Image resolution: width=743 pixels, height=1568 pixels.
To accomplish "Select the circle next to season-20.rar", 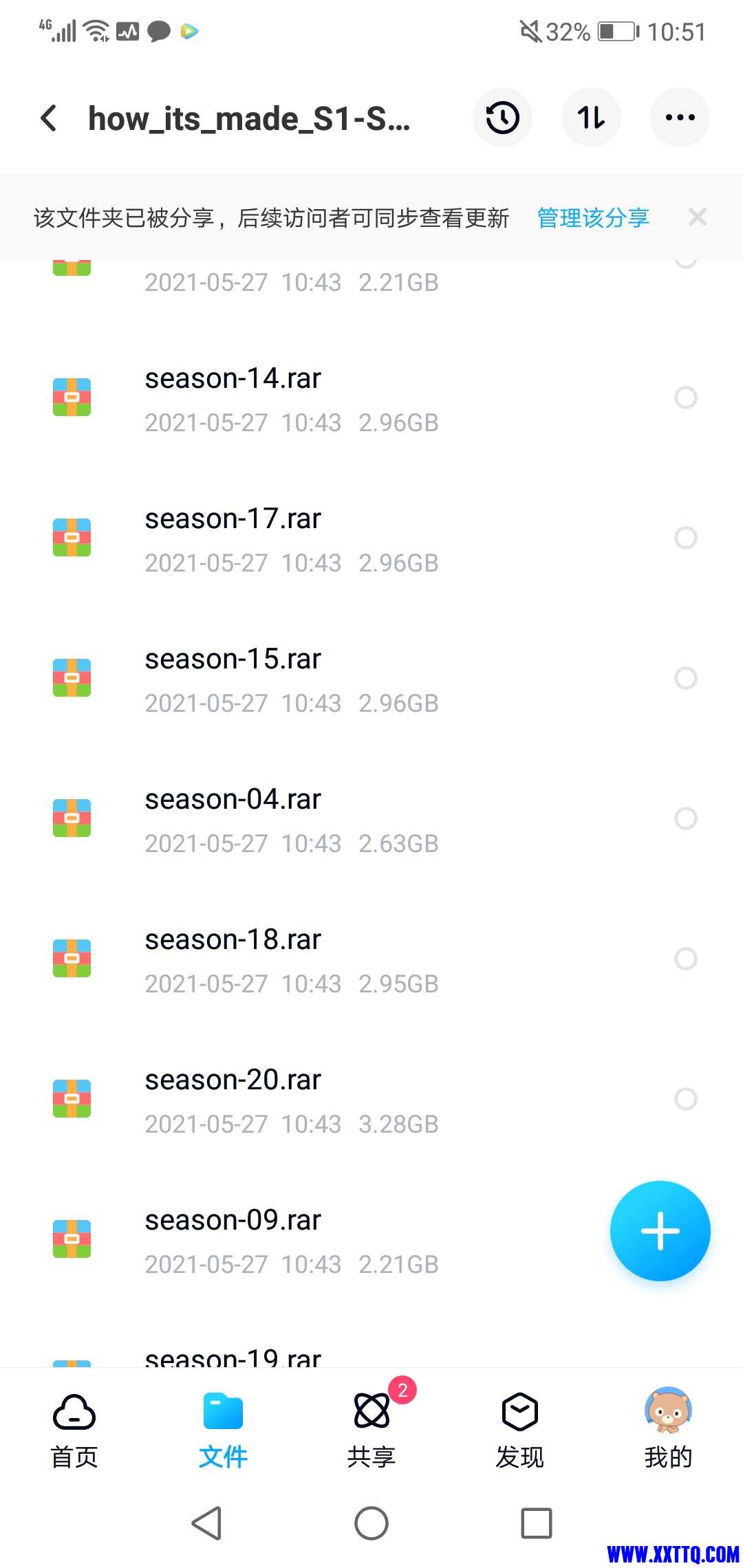I will (x=685, y=1099).
